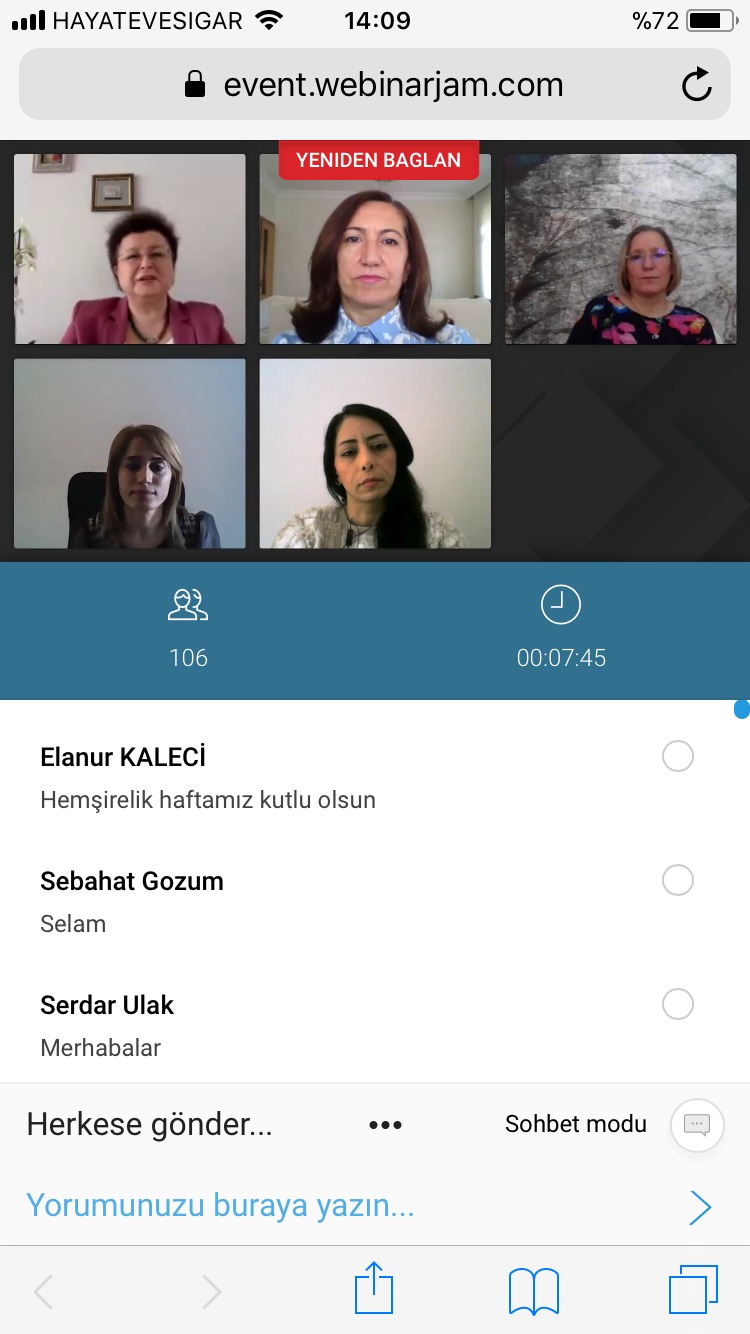Send the comment with the arrow
The height and width of the screenshot is (1334, 750).
click(700, 1208)
